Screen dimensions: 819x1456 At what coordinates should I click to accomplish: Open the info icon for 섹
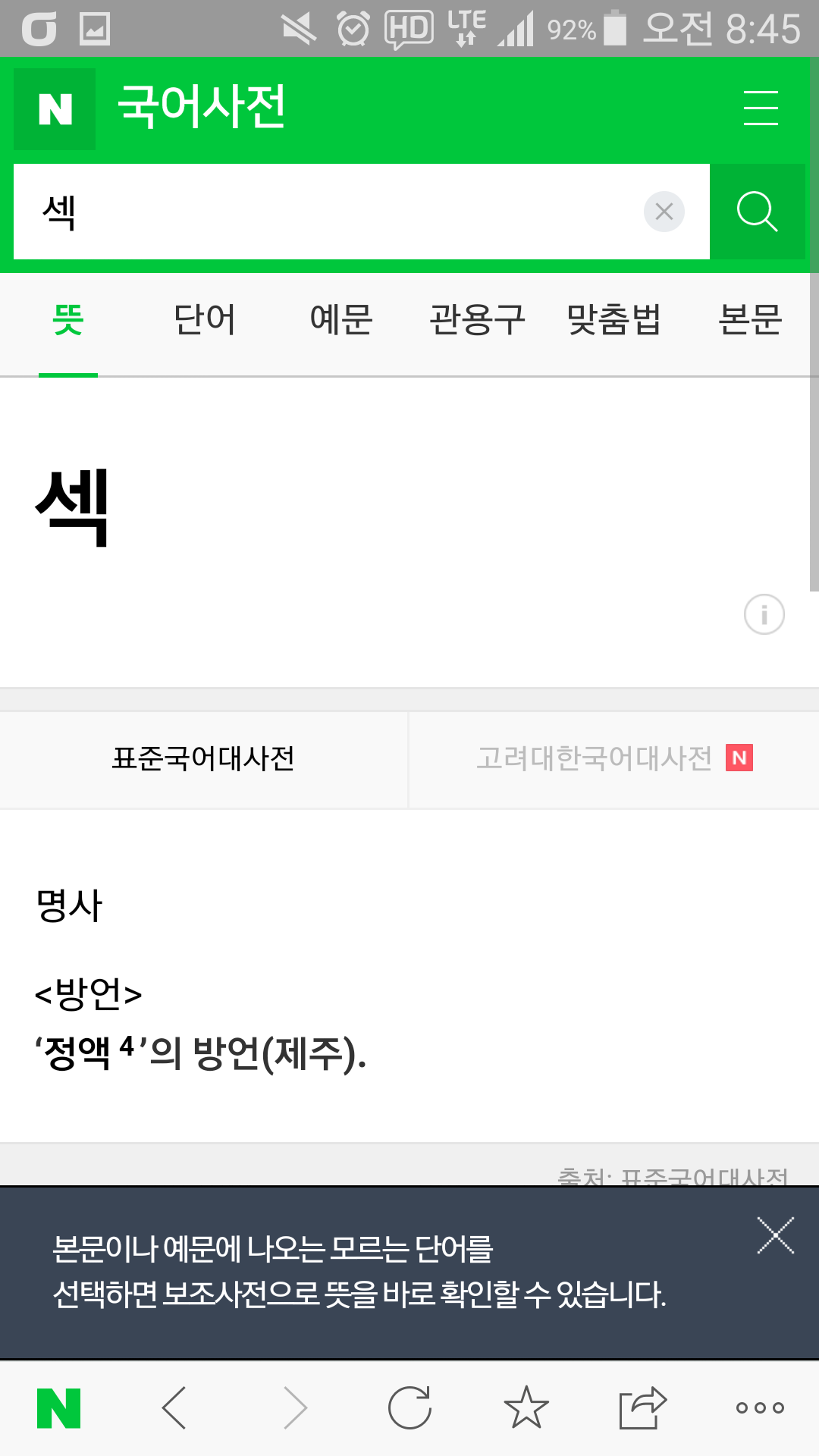click(x=764, y=614)
